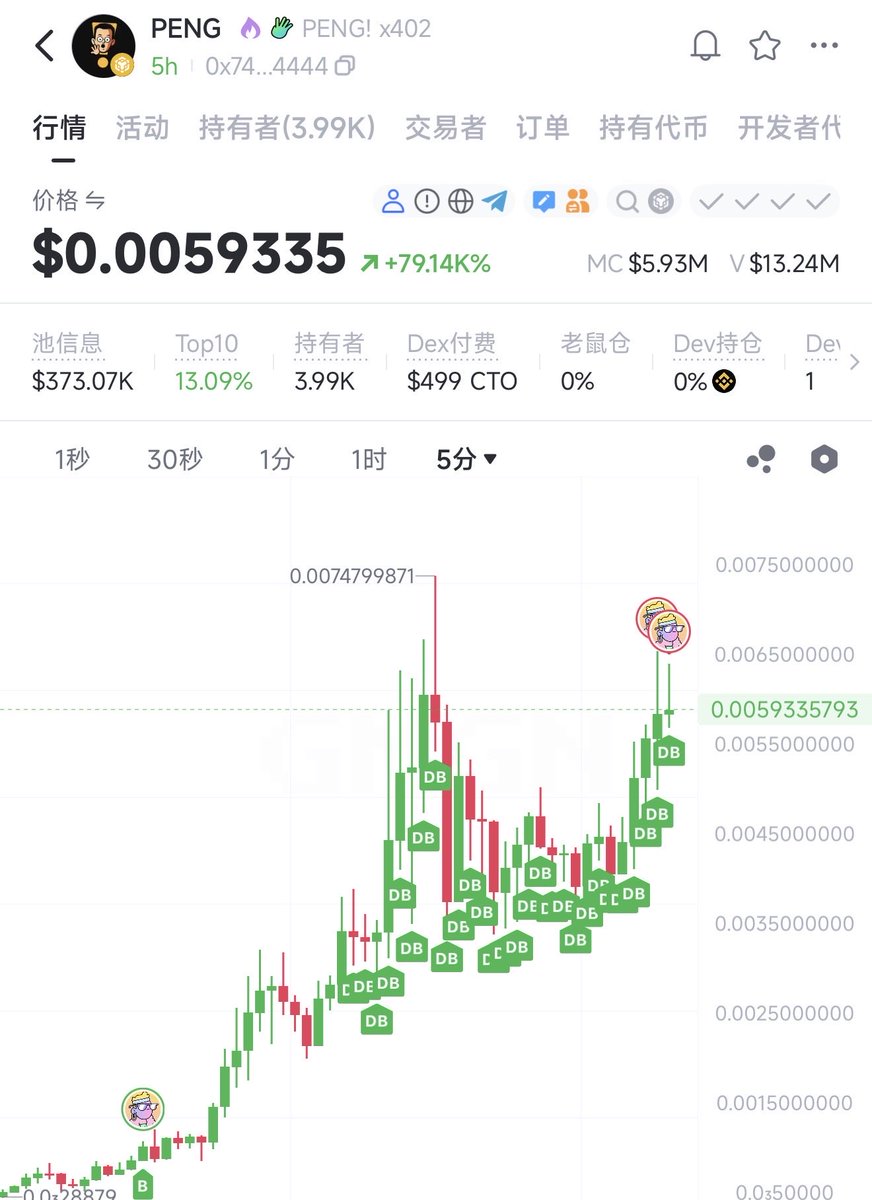
Task: Open the project website globe icon
Action: (x=460, y=201)
